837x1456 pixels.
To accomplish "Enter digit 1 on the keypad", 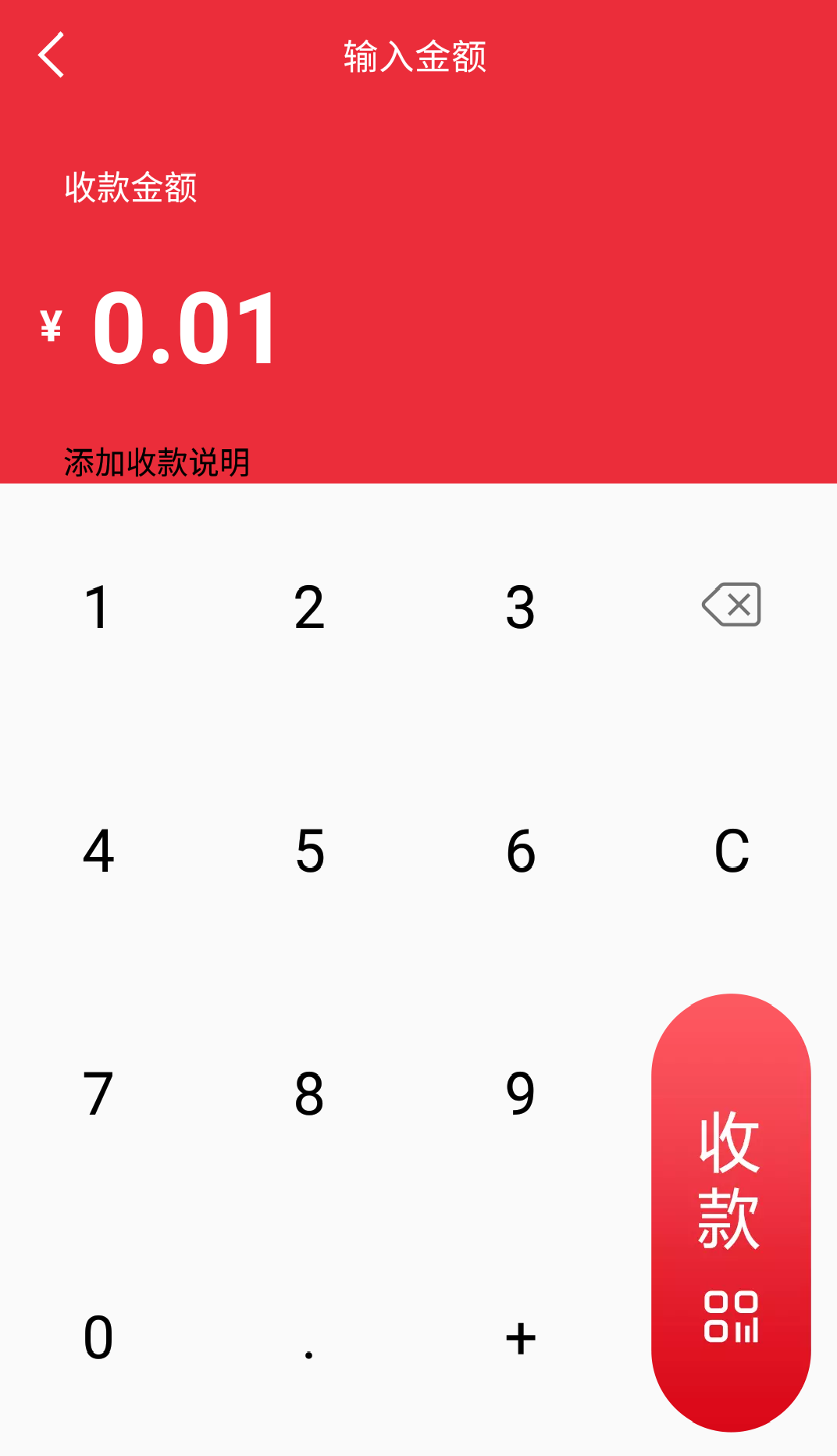I will [x=98, y=607].
